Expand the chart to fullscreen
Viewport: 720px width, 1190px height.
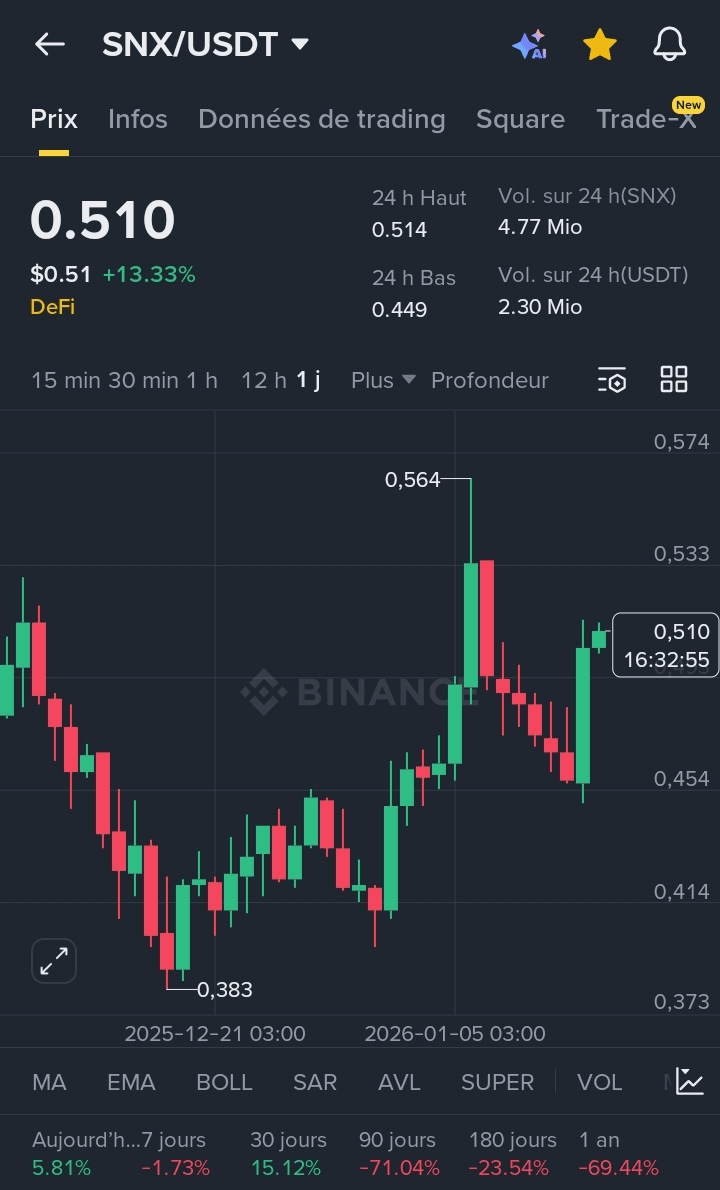coord(54,961)
